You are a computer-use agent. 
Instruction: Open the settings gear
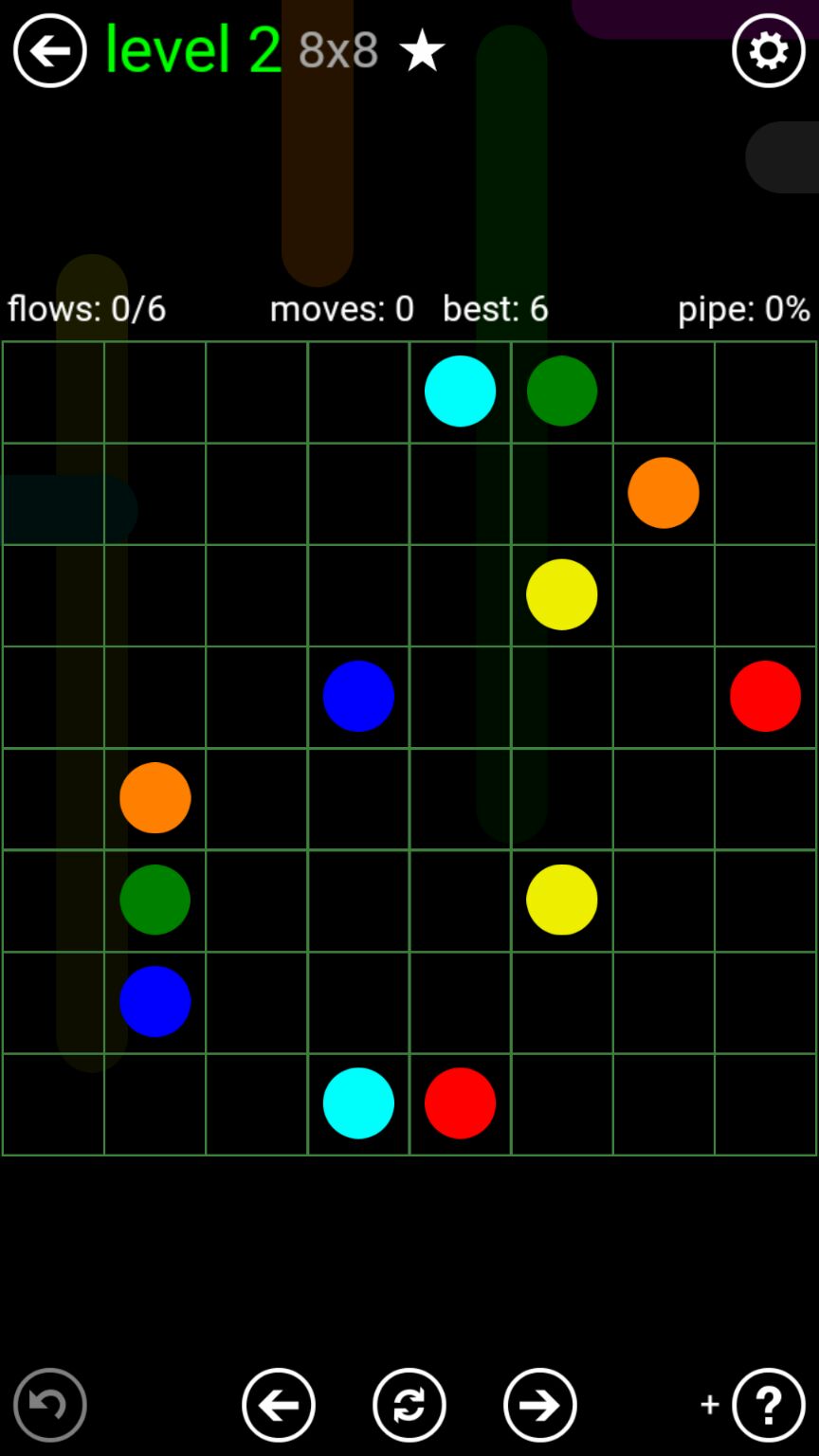[768, 51]
